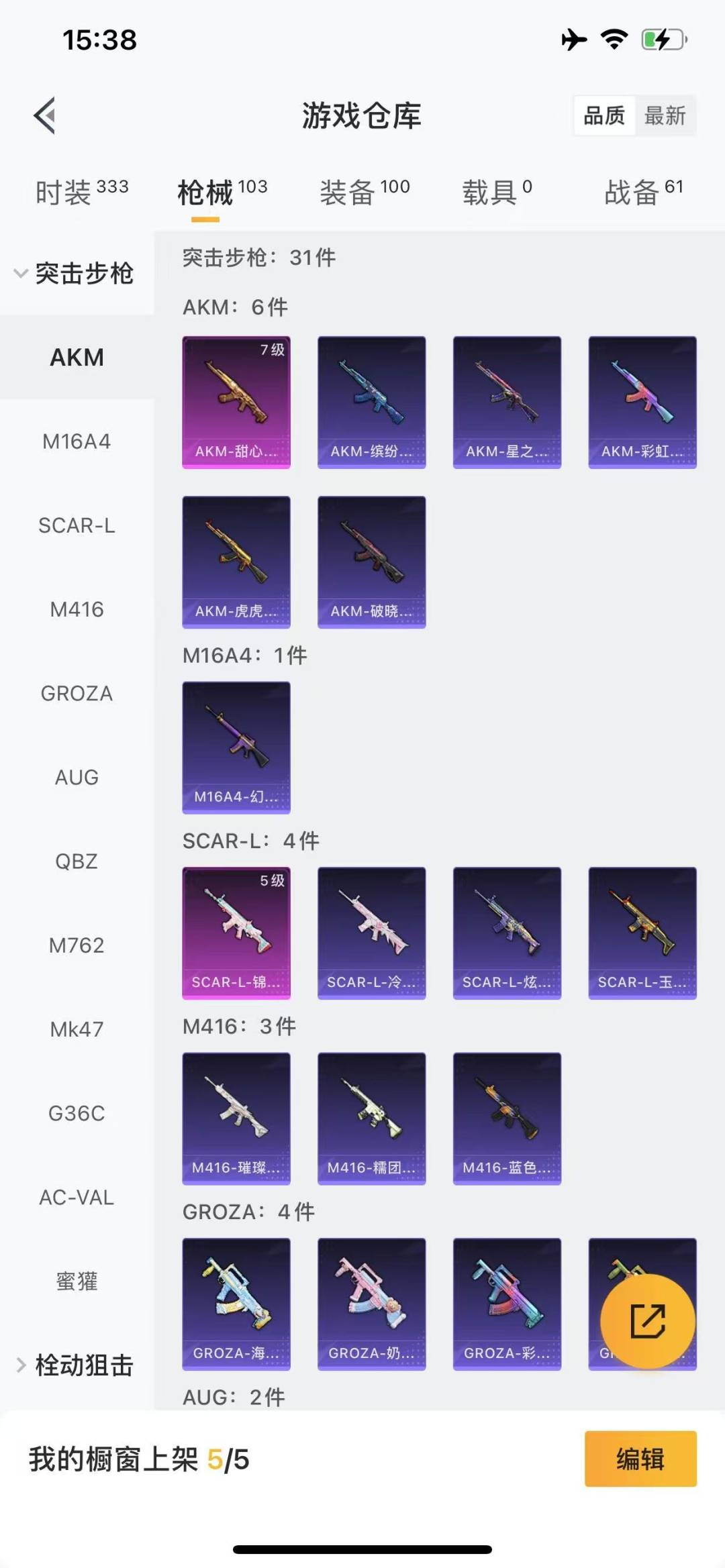This screenshot has height=1568, width=725.
Task: Open the SCAR-L-锦 level 5 skin
Action: coord(236,933)
